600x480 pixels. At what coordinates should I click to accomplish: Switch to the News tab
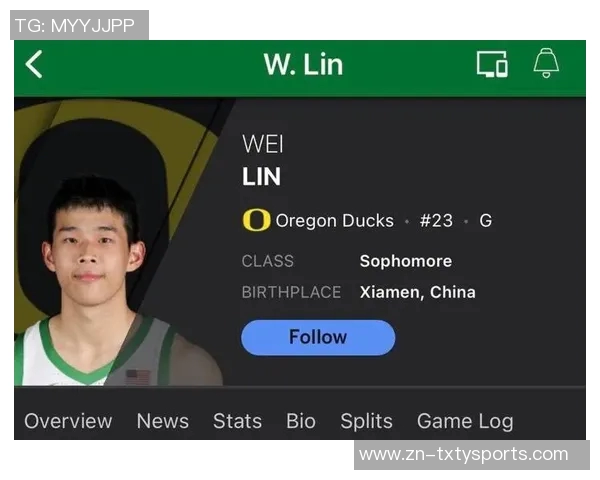pyautogui.click(x=162, y=421)
